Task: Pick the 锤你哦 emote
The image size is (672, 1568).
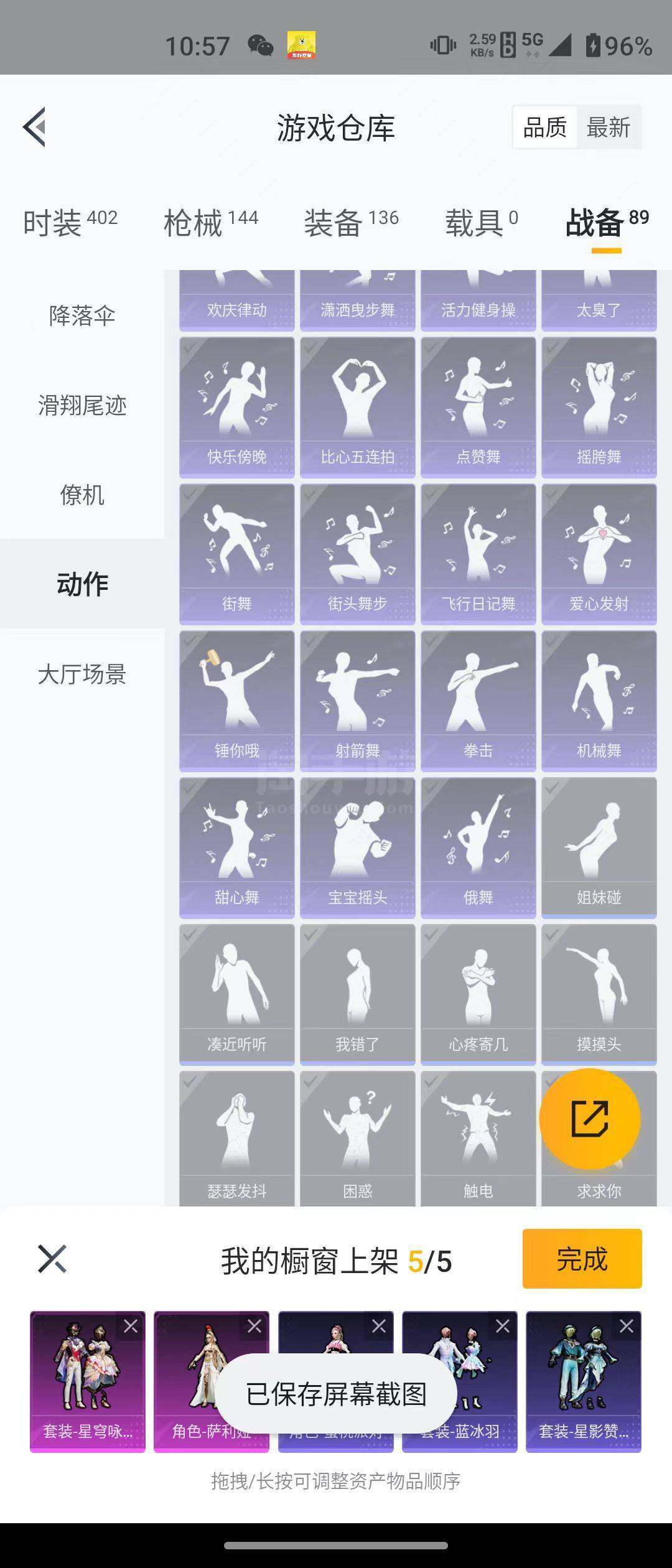Action: 236,701
